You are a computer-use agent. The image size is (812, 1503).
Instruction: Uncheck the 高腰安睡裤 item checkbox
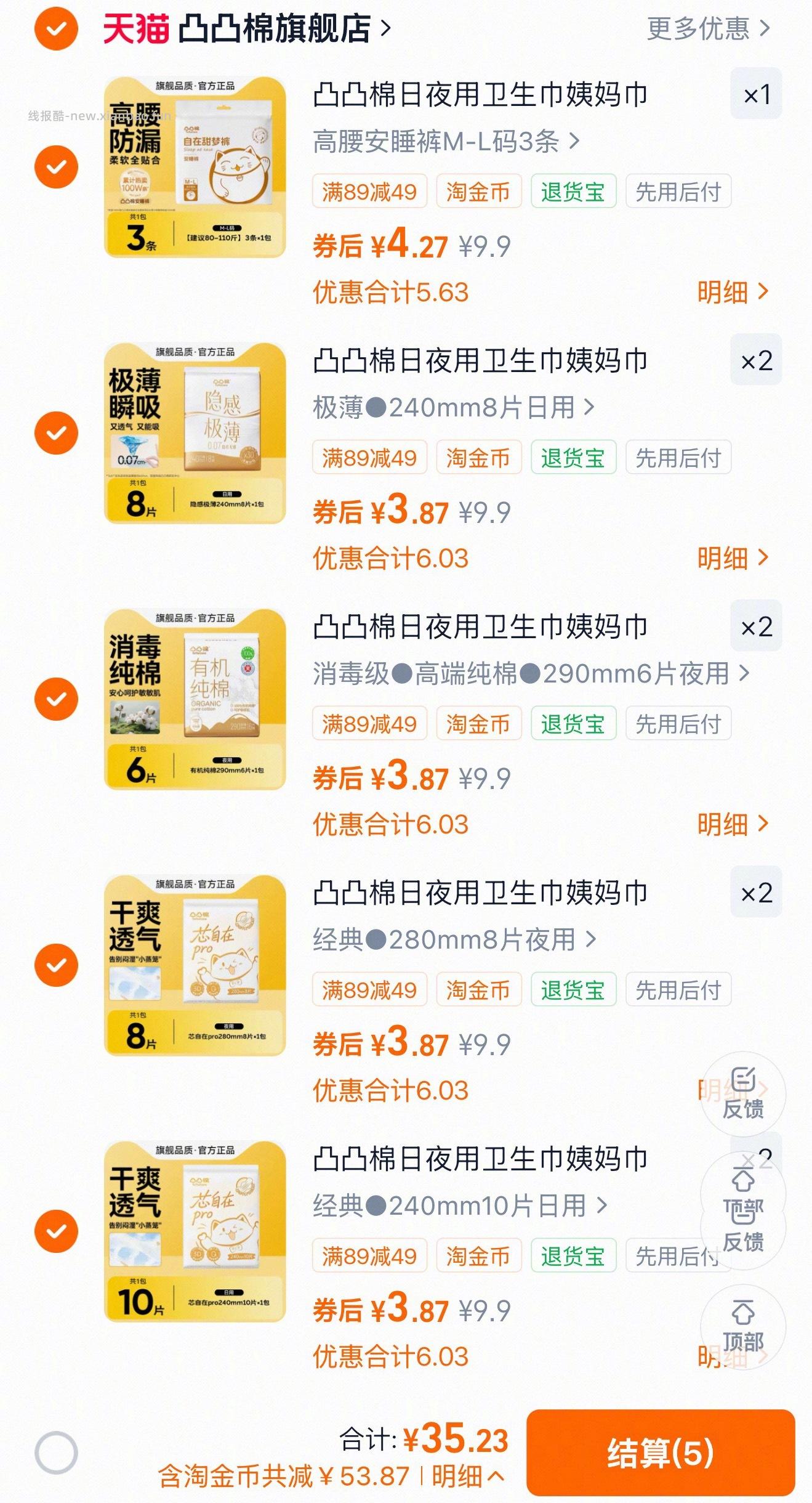point(57,166)
